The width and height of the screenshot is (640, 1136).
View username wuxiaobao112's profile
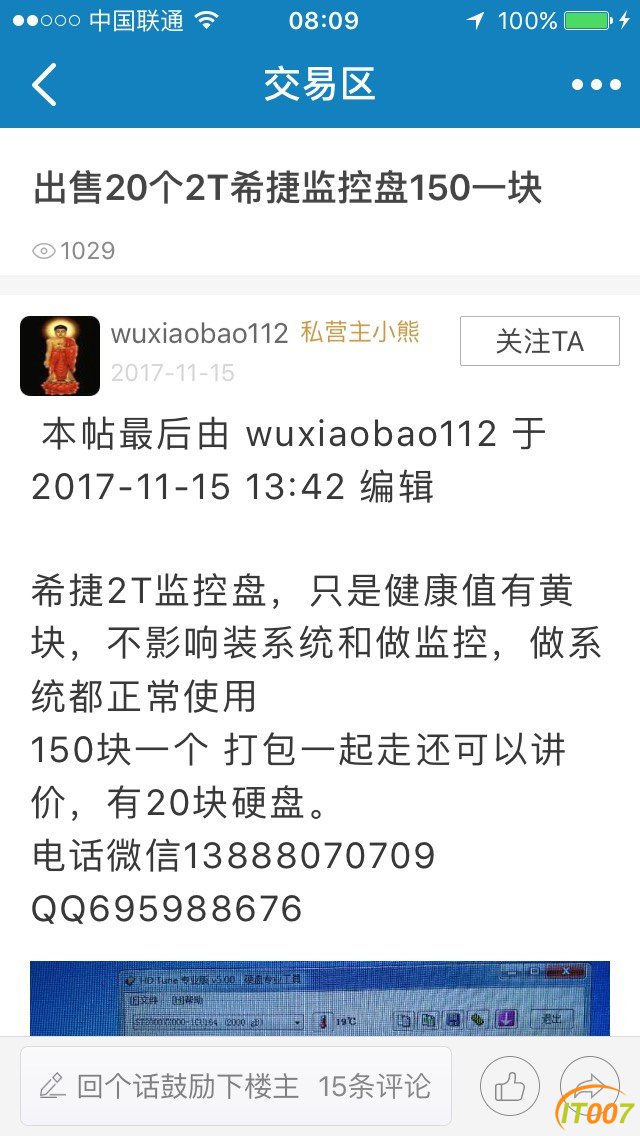pyautogui.click(x=200, y=333)
